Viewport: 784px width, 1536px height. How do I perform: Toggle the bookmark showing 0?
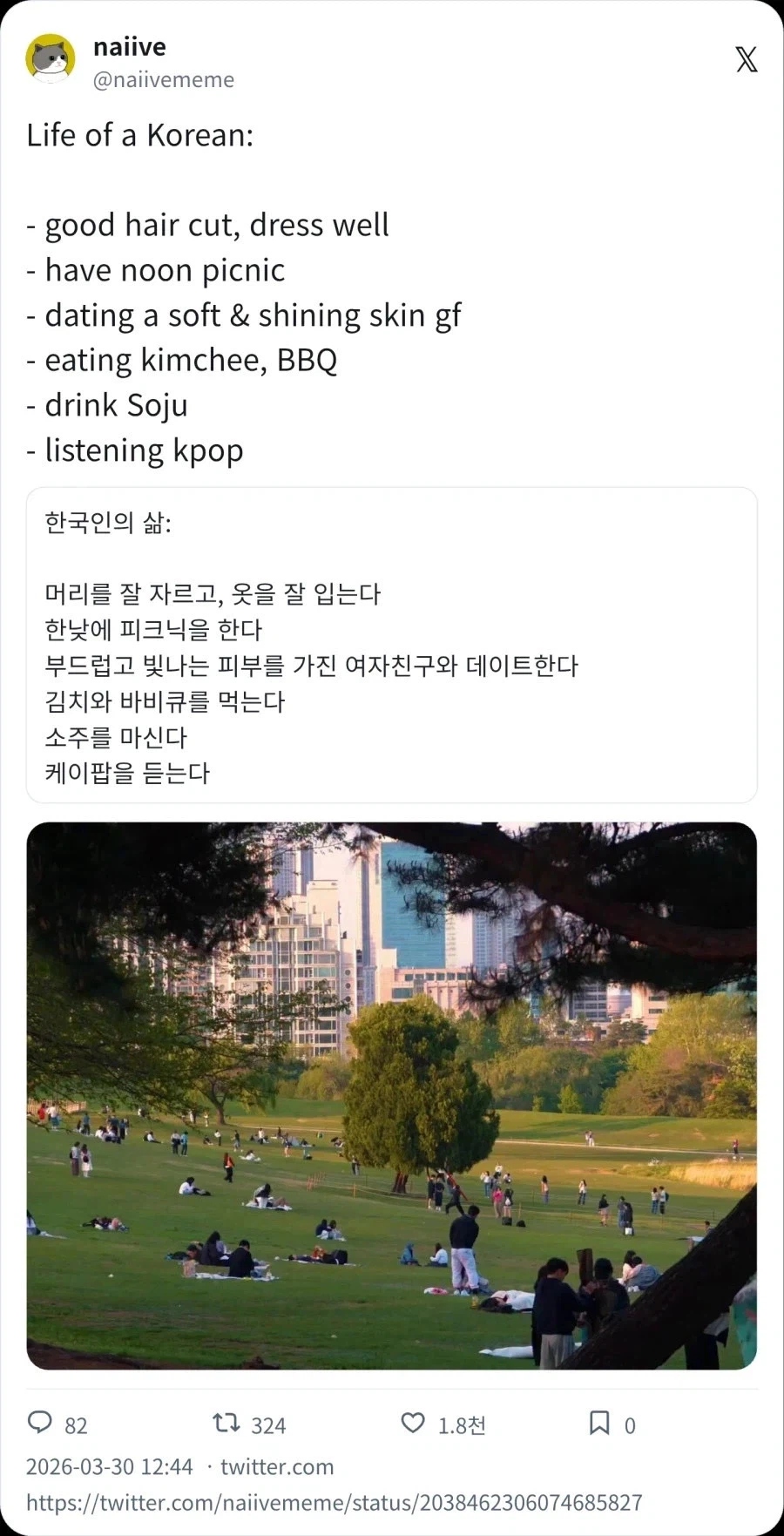(629, 1425)
